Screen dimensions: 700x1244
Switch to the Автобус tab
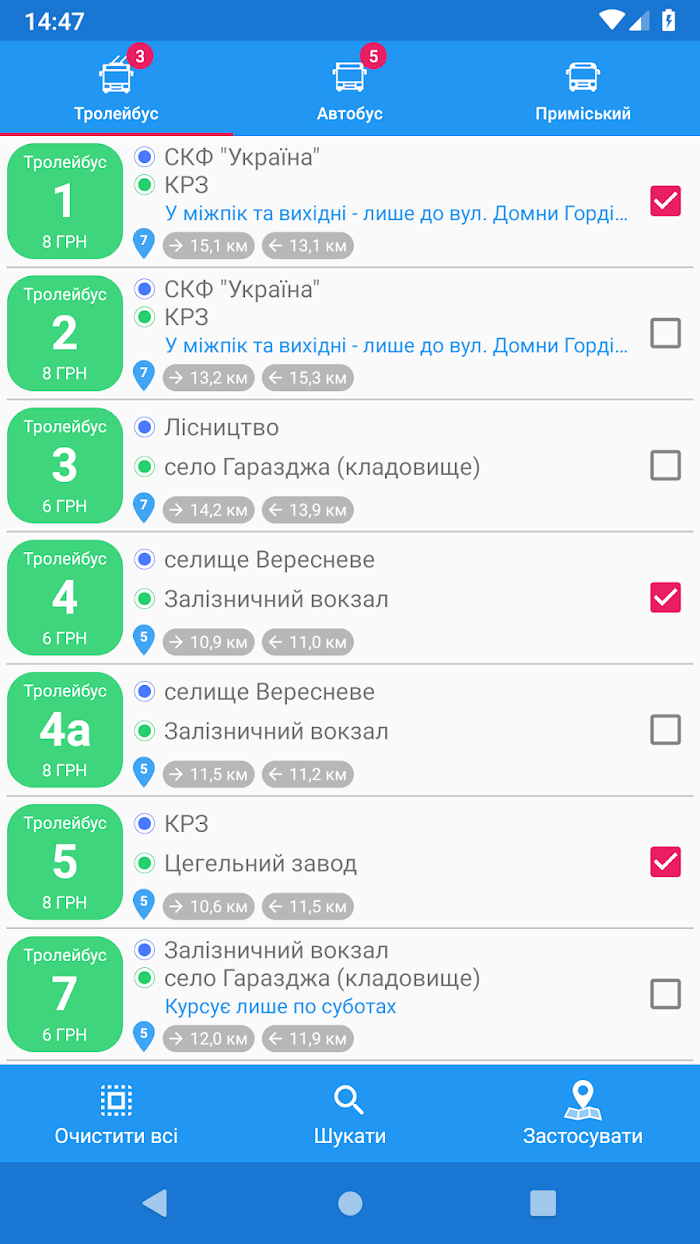click(x=350, y=88)
